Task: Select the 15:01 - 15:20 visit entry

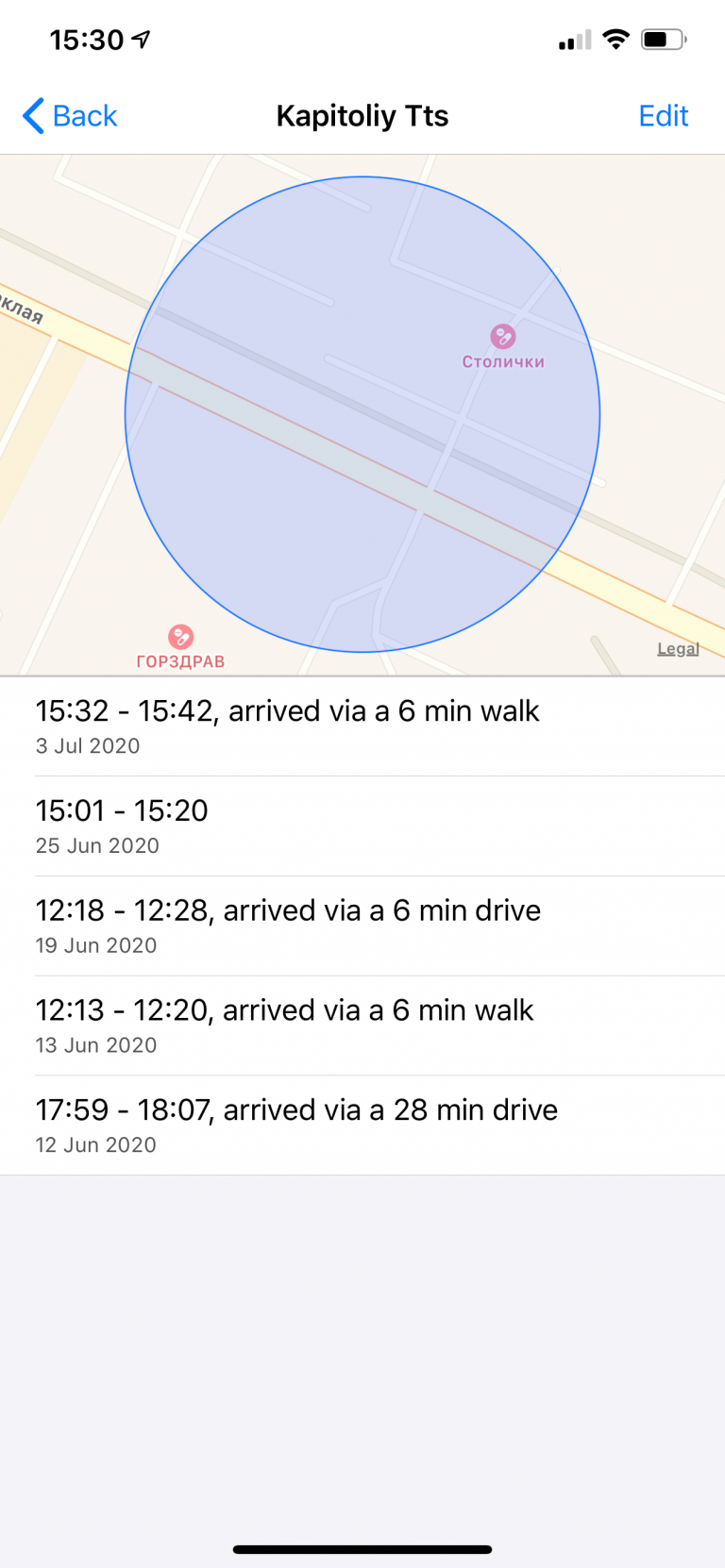Action: click(362, 825)
